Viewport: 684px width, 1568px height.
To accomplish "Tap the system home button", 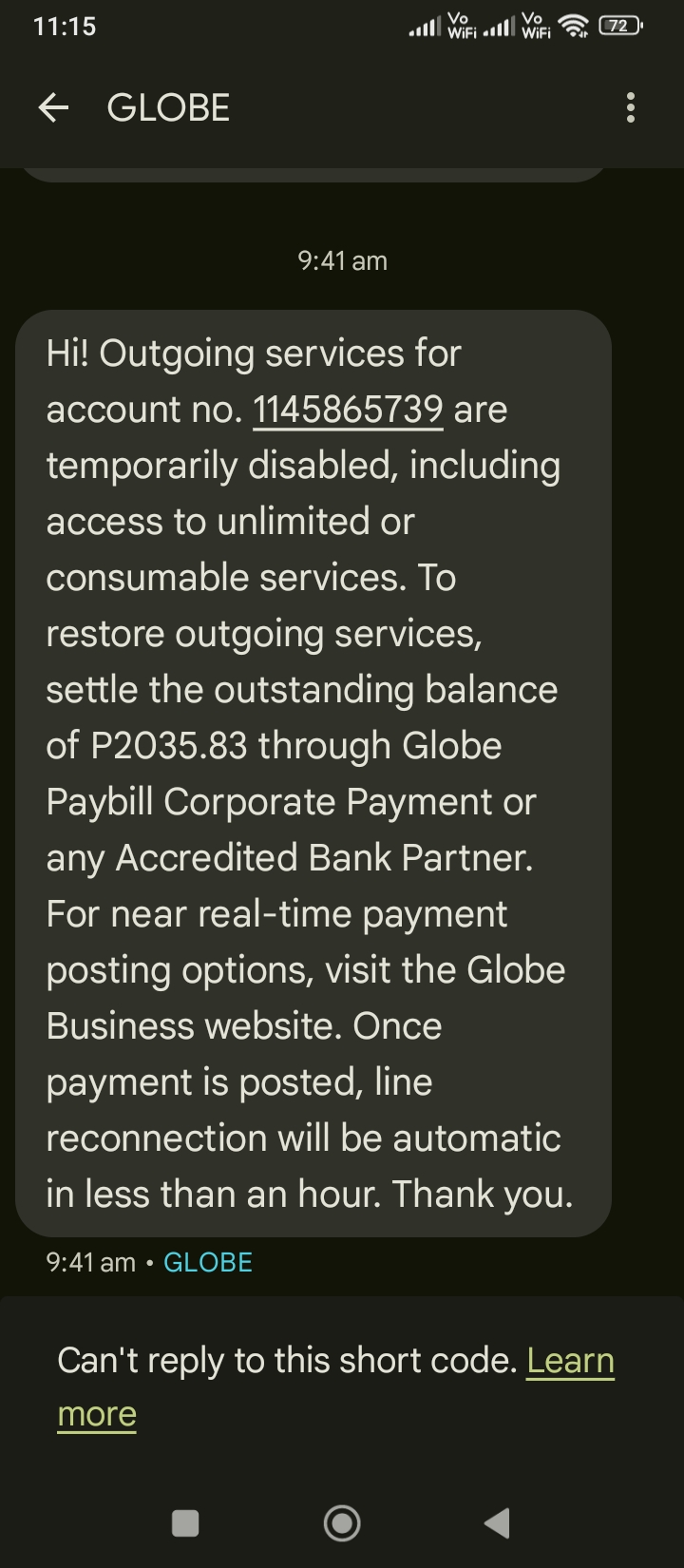I will click(342, 1523).
